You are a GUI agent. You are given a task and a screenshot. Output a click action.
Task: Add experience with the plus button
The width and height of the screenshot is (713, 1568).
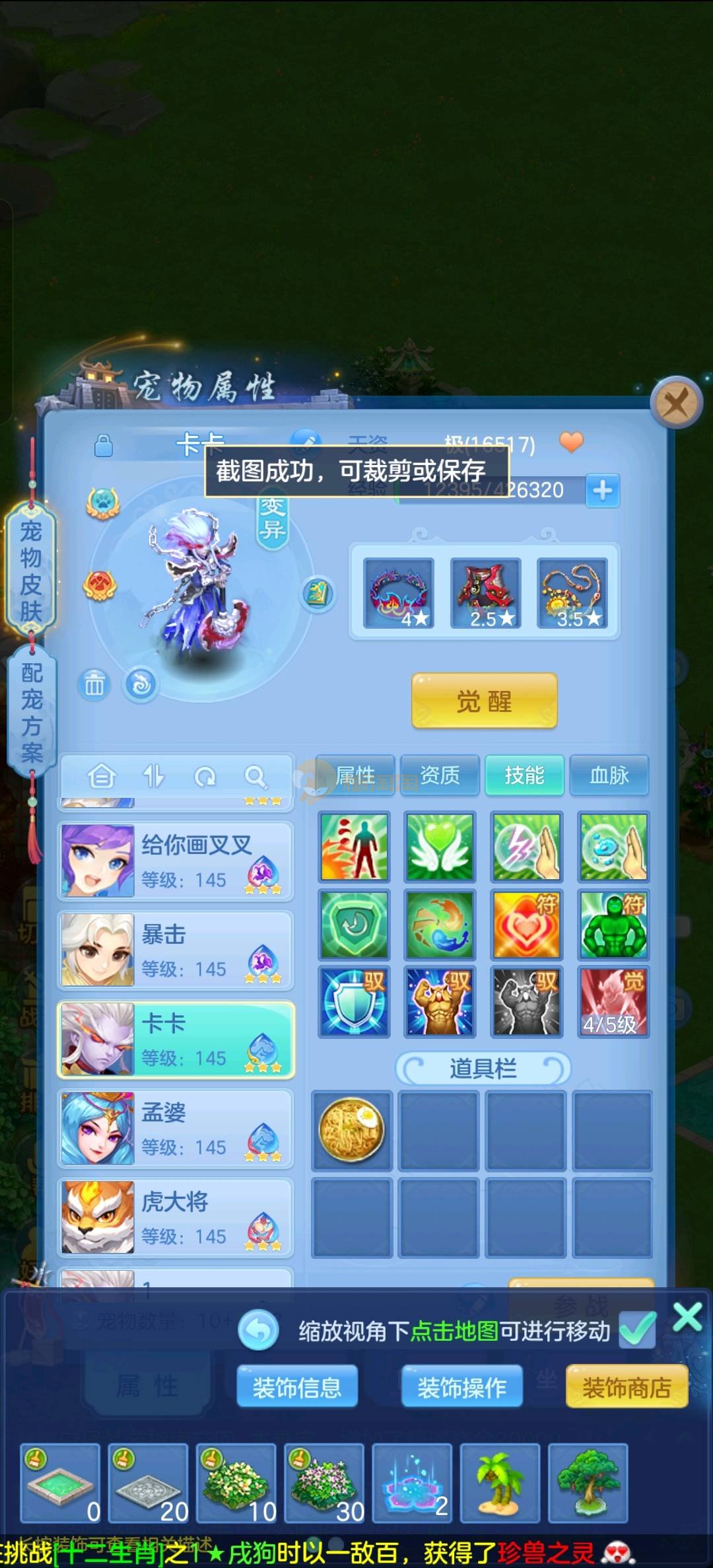click(602, 490)
